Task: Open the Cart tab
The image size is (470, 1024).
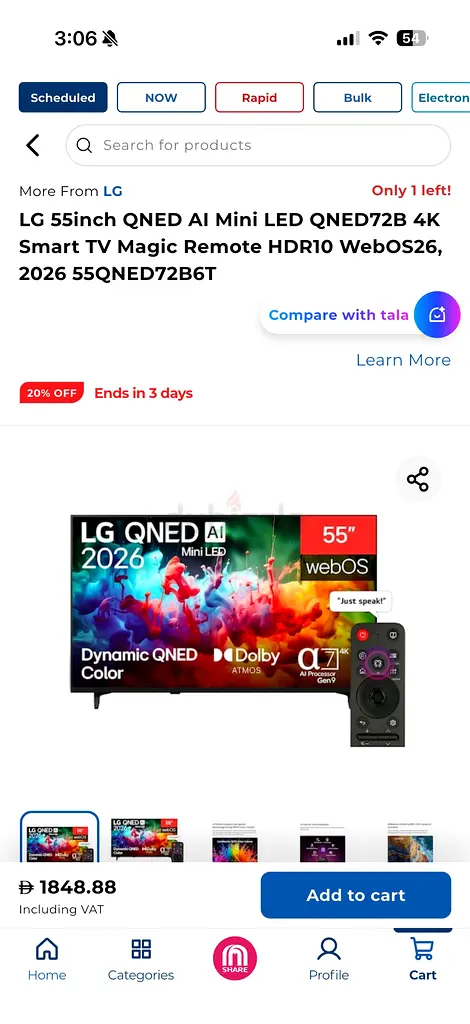Action: pyautogui.click(x=423, y=960)
